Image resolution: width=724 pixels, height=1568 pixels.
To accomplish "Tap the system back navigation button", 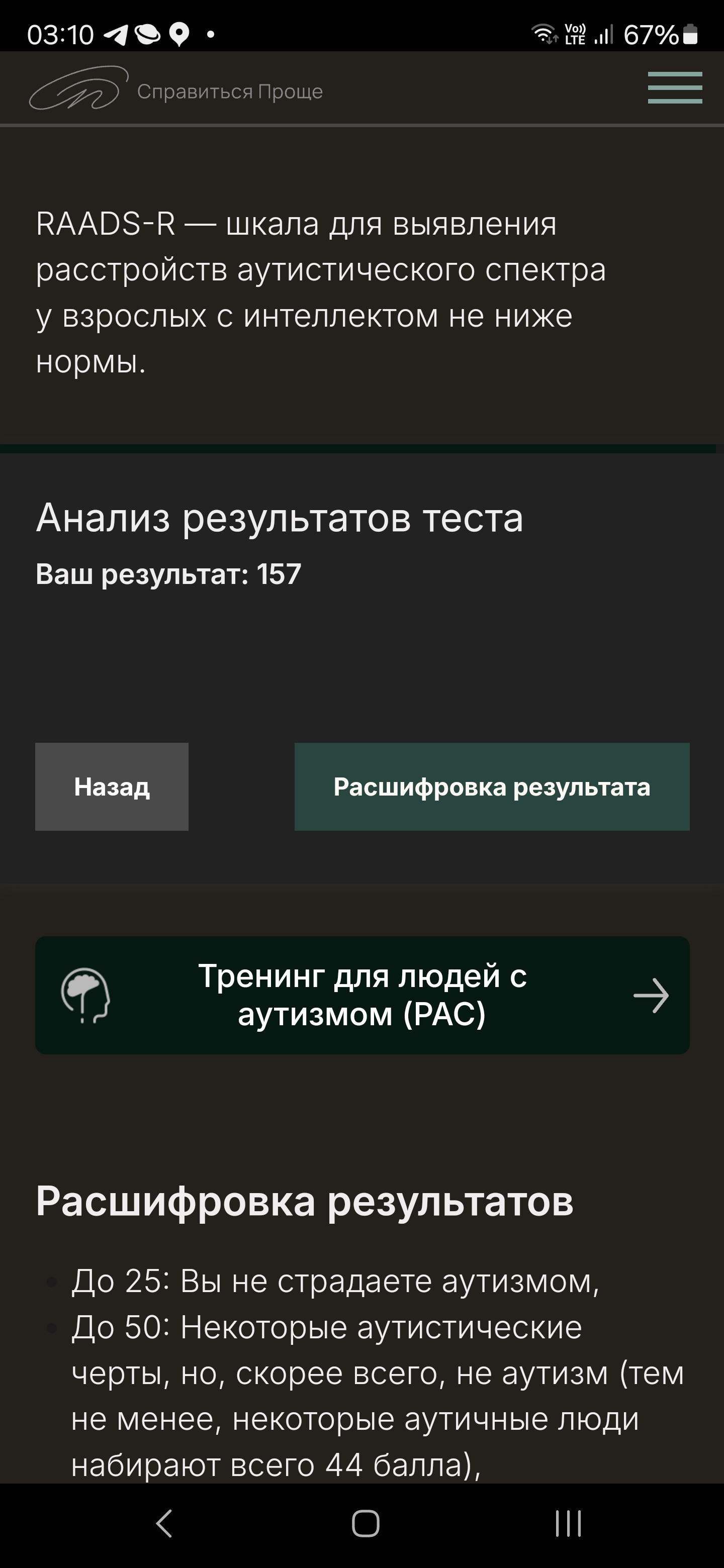I will click(x=164, y=1524).
